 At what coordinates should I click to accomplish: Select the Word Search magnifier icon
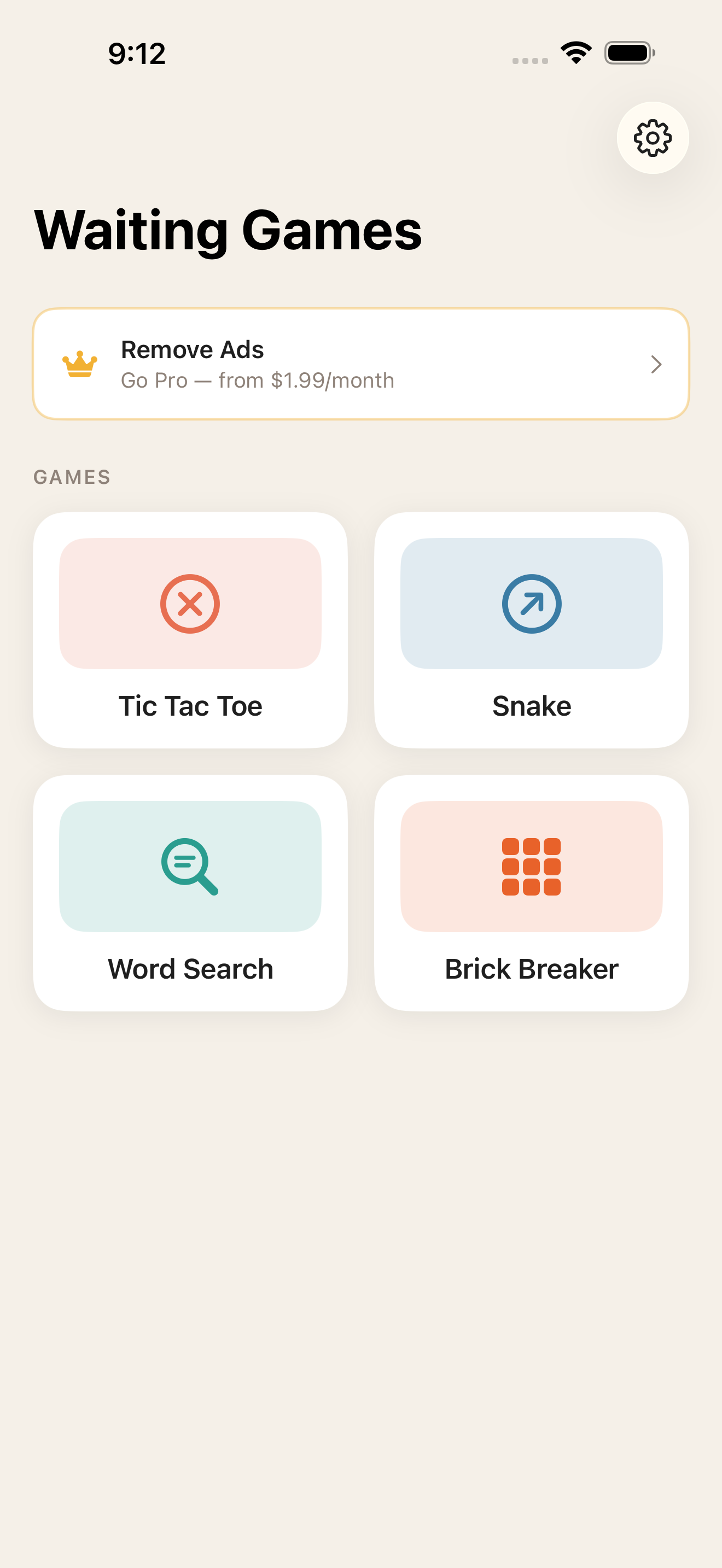click(190, 866)
